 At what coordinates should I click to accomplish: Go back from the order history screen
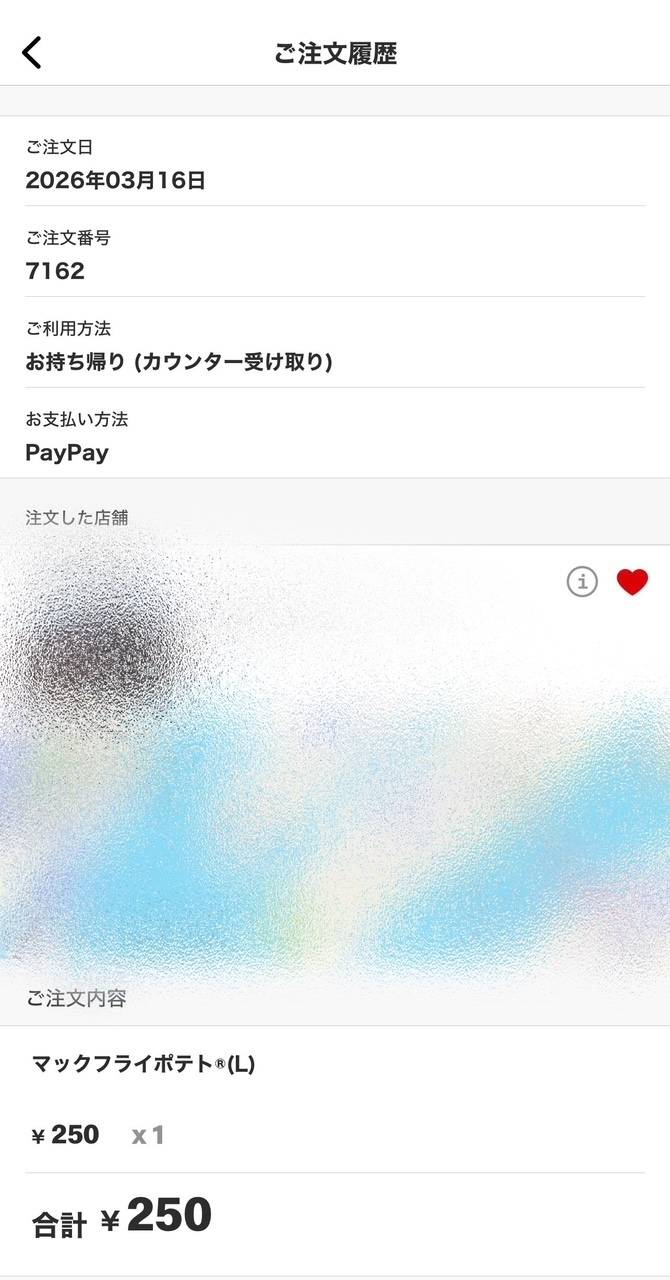point(33,52)
